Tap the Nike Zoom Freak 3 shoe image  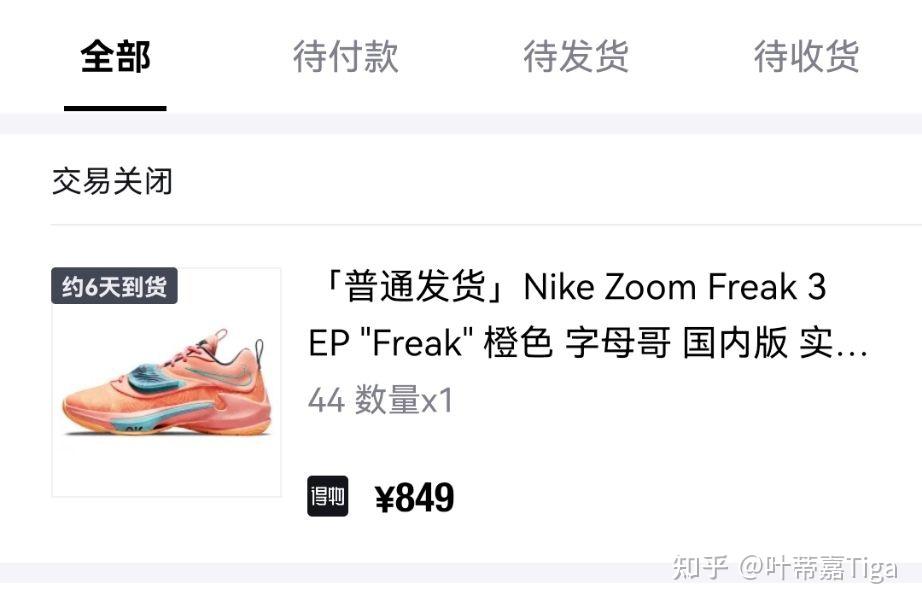pyautogui.click(x=166, y=382)
